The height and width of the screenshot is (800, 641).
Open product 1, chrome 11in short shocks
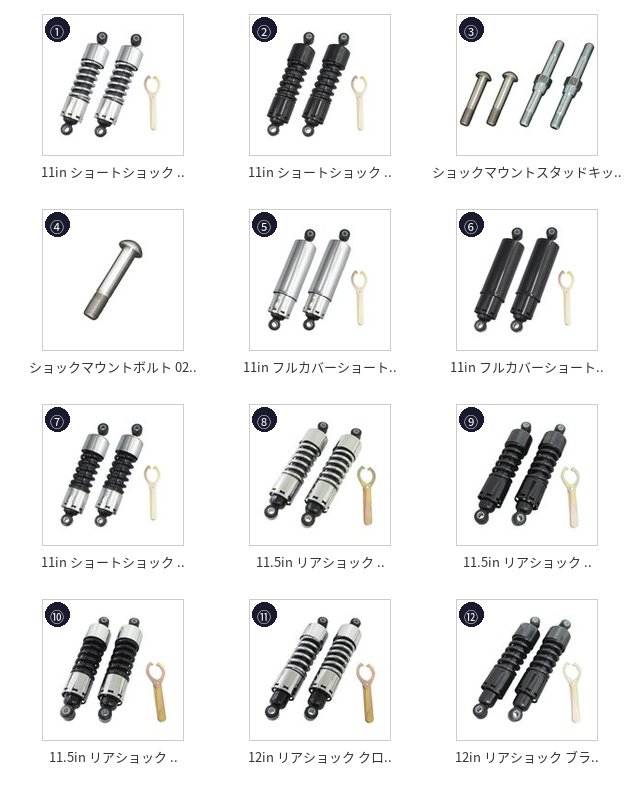click(x=113, y=85)
